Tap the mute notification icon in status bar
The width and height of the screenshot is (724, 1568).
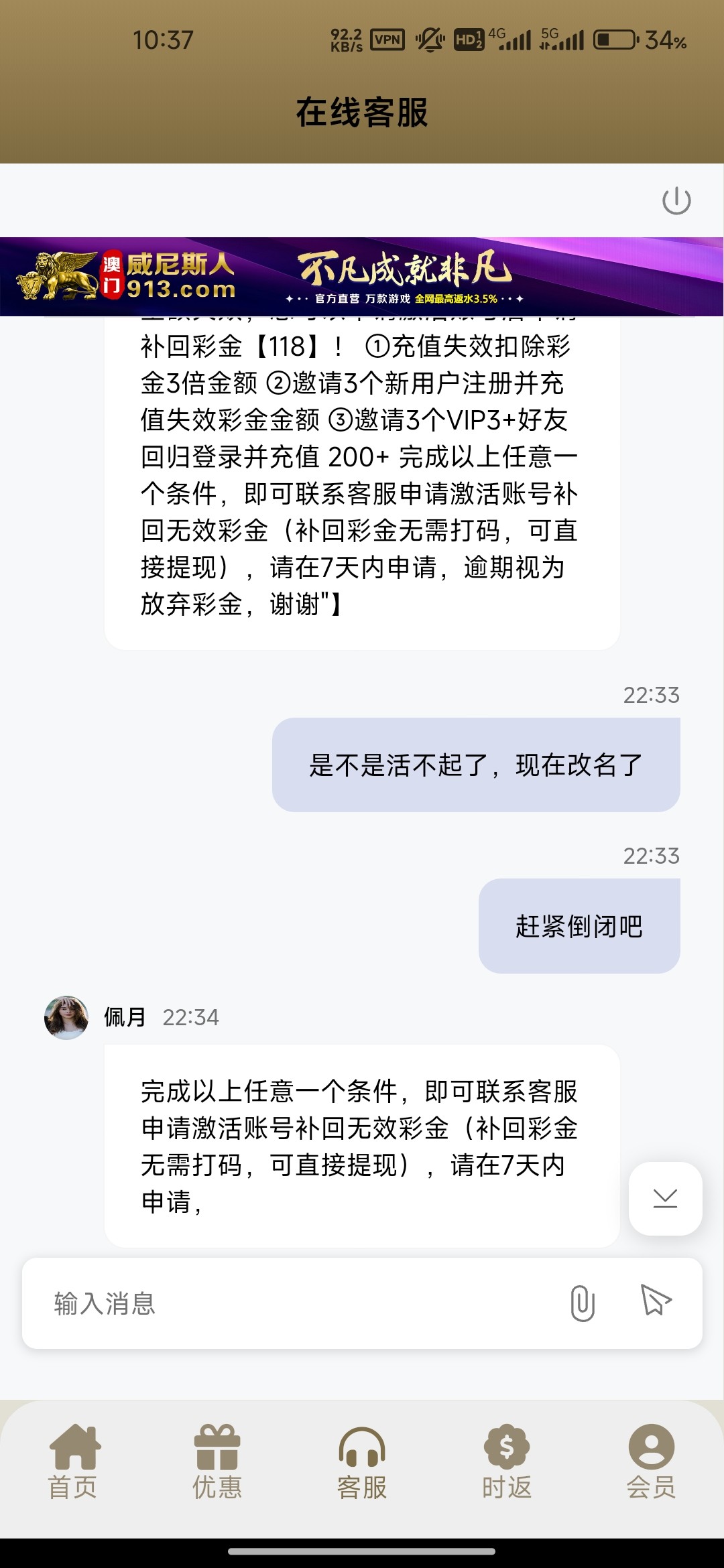(x=429, y=40)
